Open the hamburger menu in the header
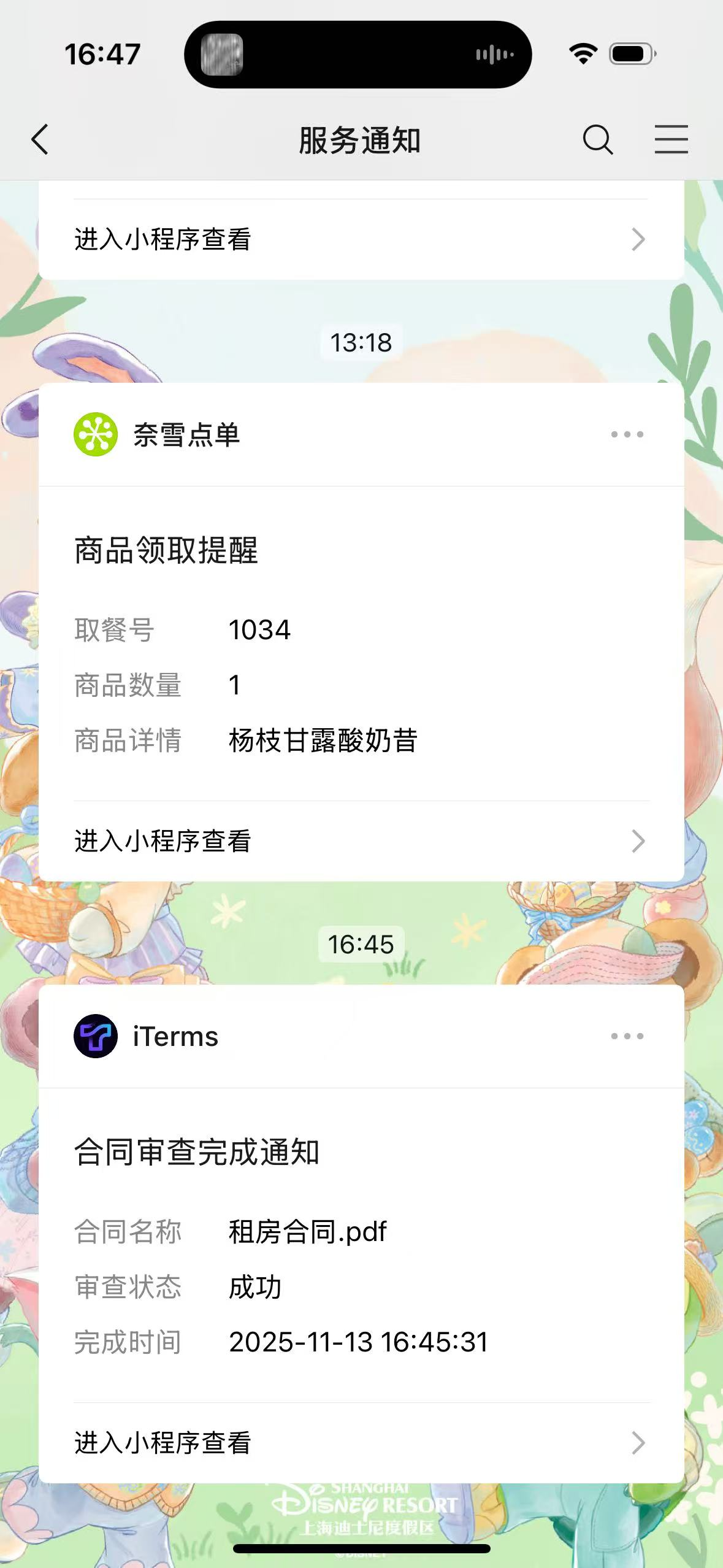The width and height of the screenshot is (723, 1568). tap(671, 139)
